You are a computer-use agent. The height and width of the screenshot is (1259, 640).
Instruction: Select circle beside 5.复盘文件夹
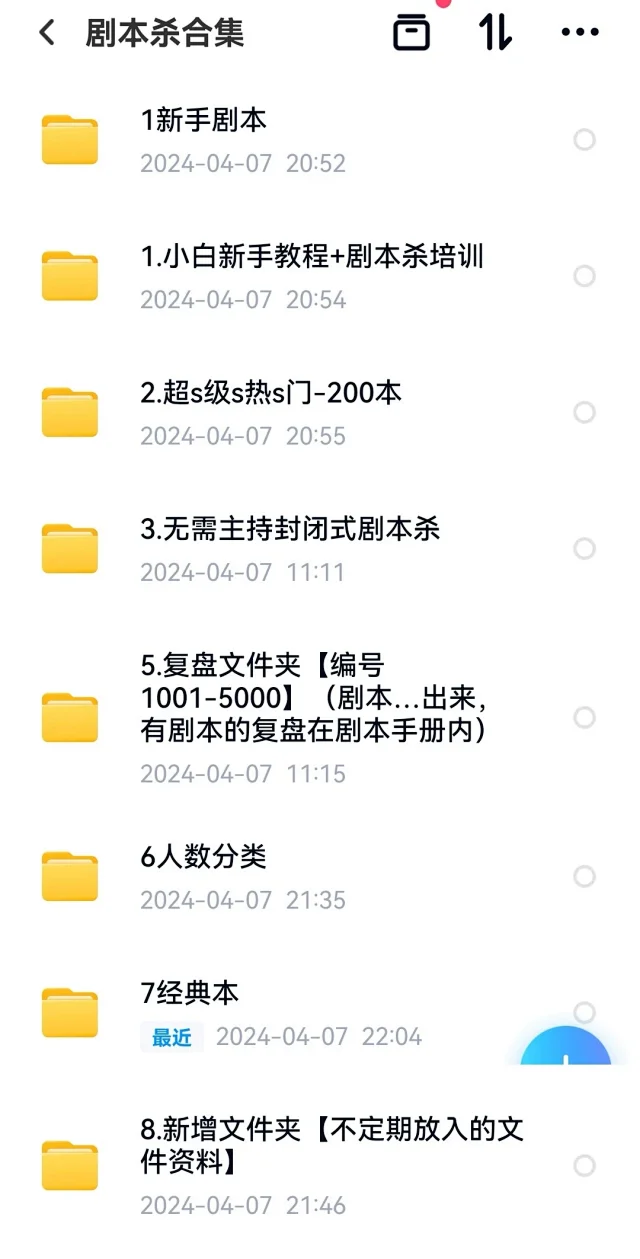(x=585, y=717)
